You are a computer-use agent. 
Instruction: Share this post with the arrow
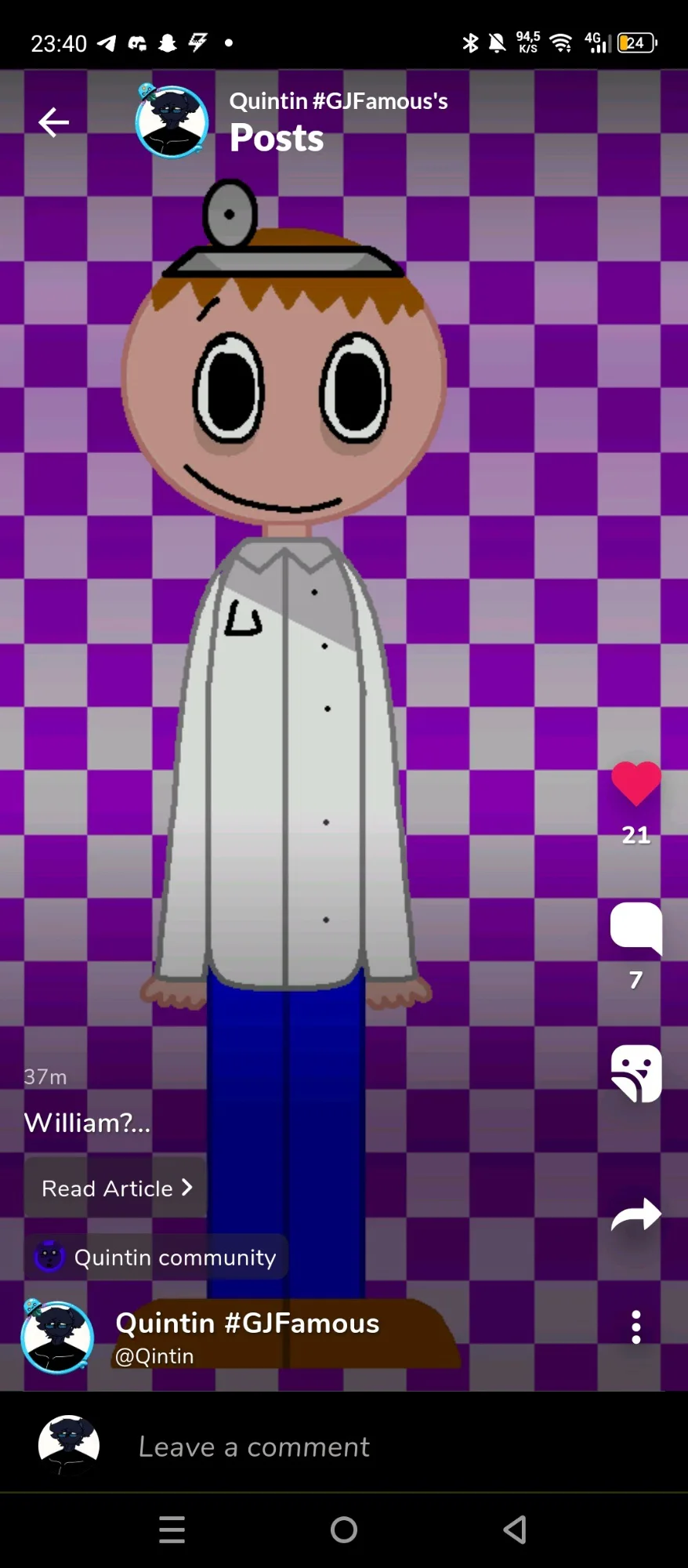pos(635,1215)
